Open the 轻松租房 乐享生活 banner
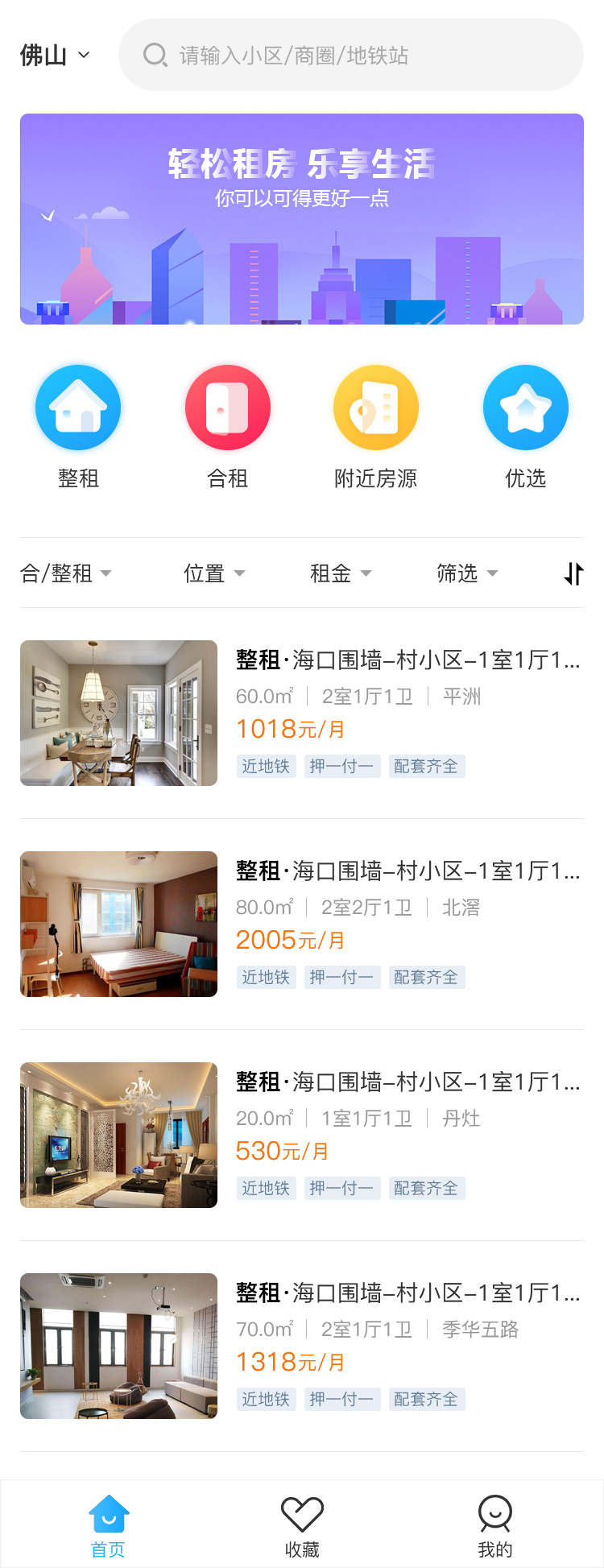604x1568 pixels. tap(302, 219)
